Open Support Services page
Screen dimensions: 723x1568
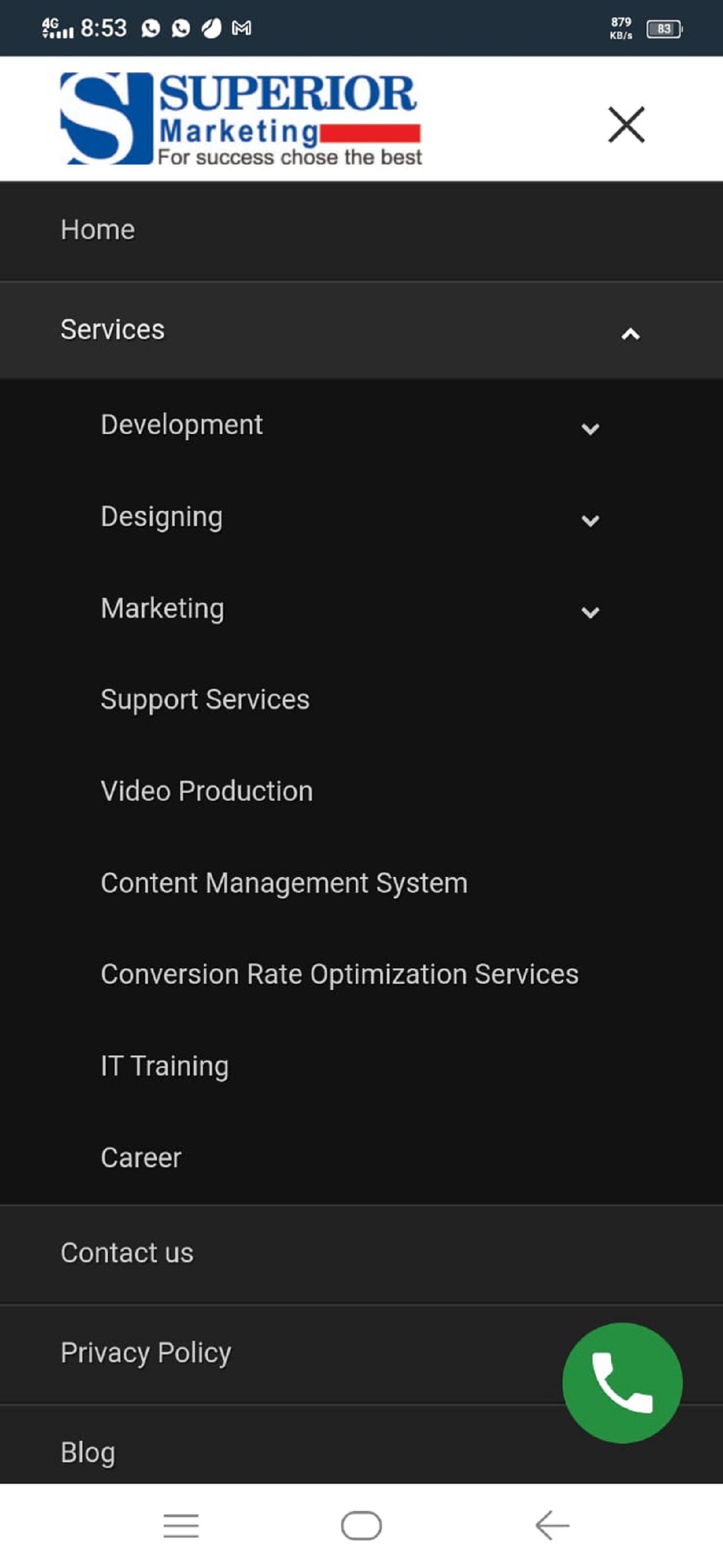pos(205,700)
